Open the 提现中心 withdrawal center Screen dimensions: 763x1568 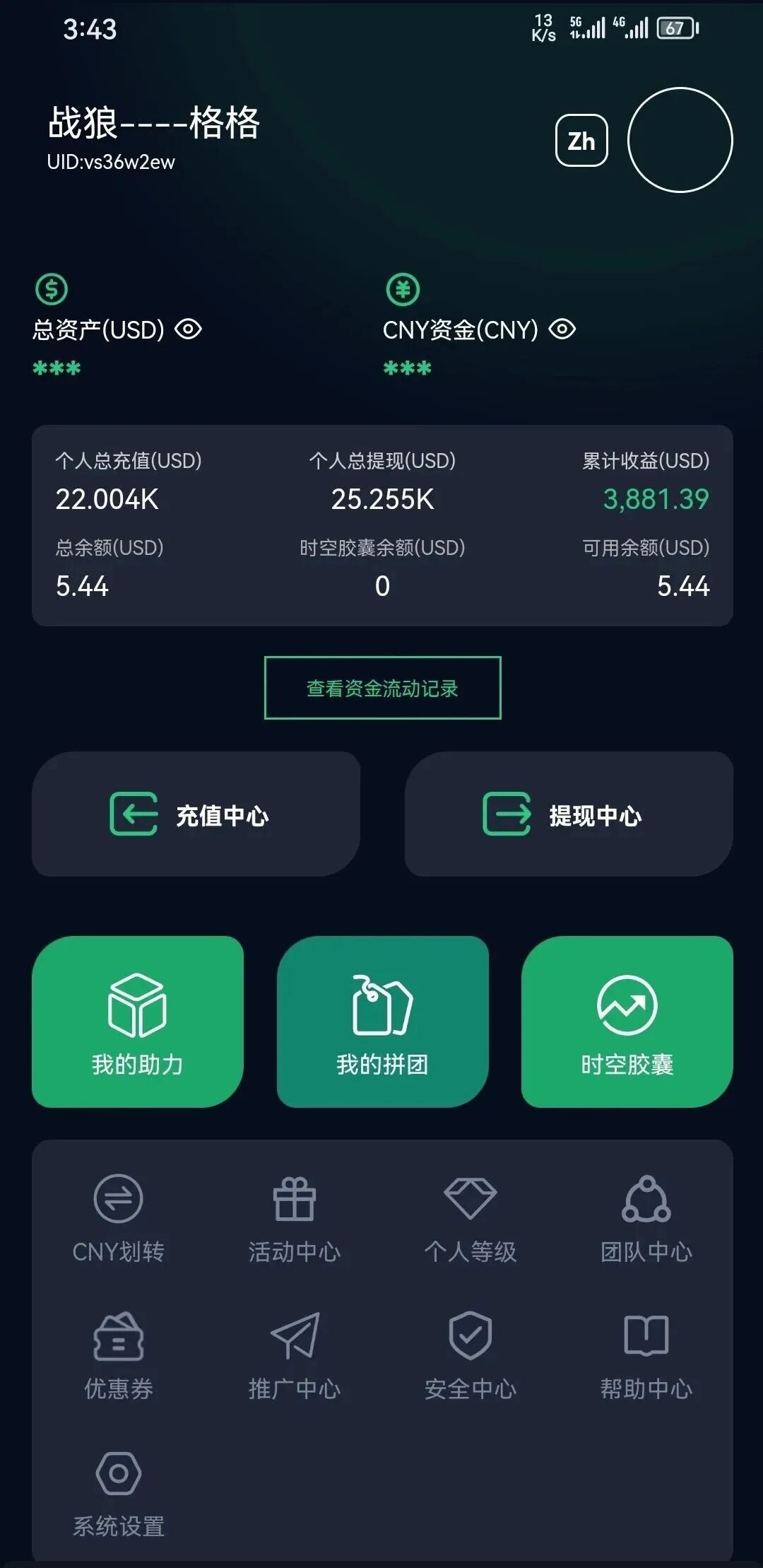(x=568, y=814)
